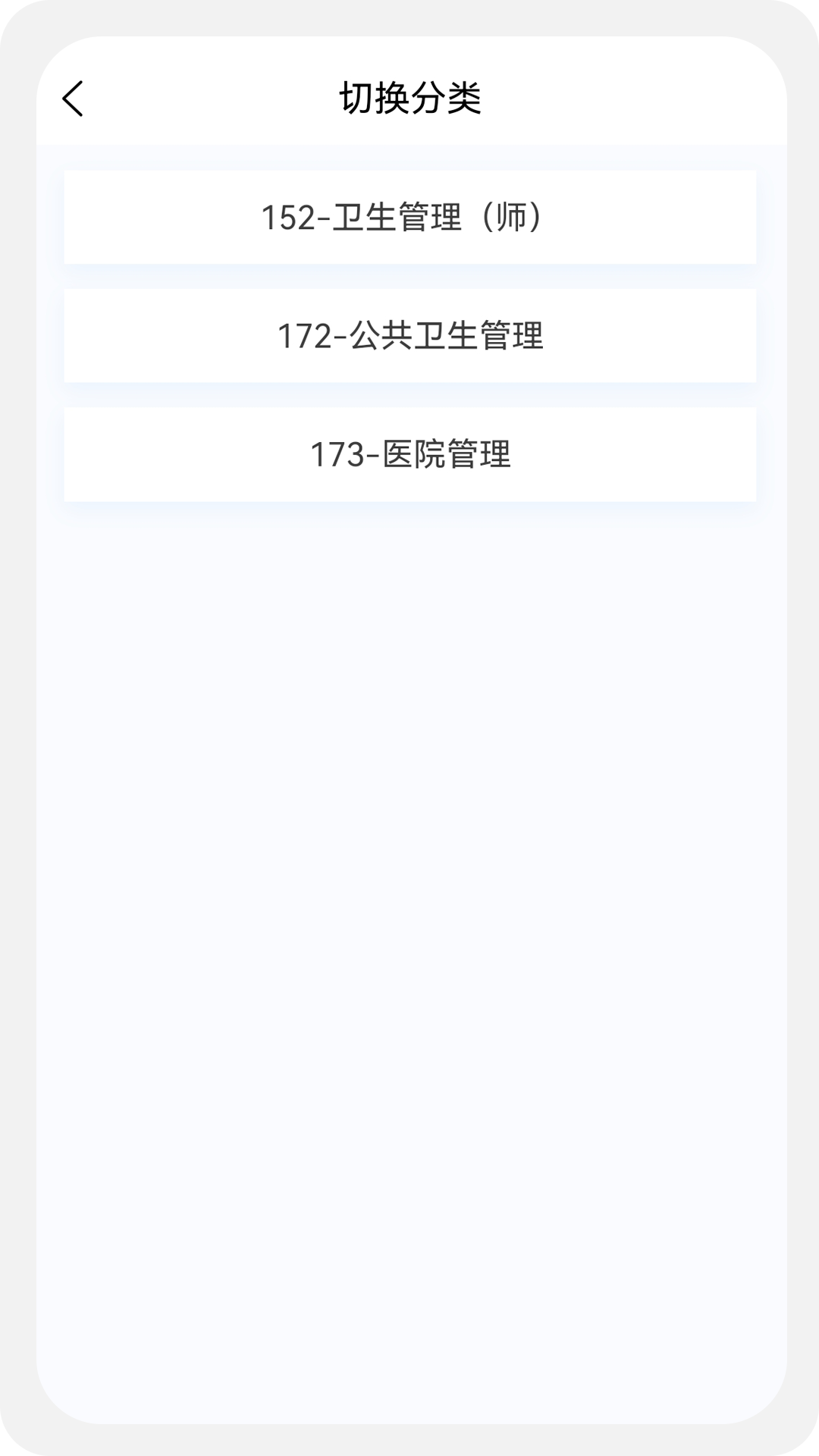Tap the first category card 152-卫生管理（师）
The width and height of the screenshot is (819, 1456).
[x=409, y=218]
